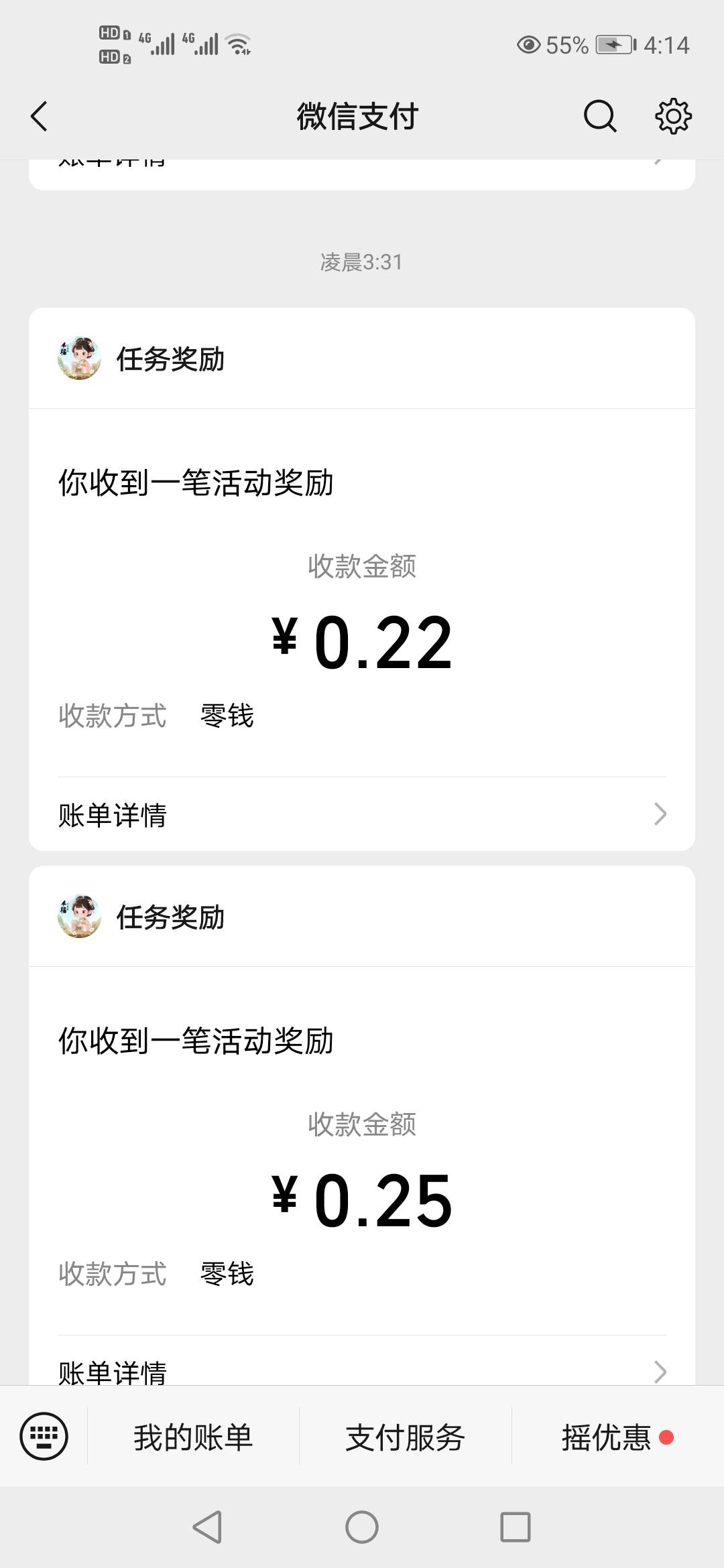Image resolution: width=724 pixels, height=1568 pixels.
Task: Open search in 微信支付
Action: click(599, 117)
